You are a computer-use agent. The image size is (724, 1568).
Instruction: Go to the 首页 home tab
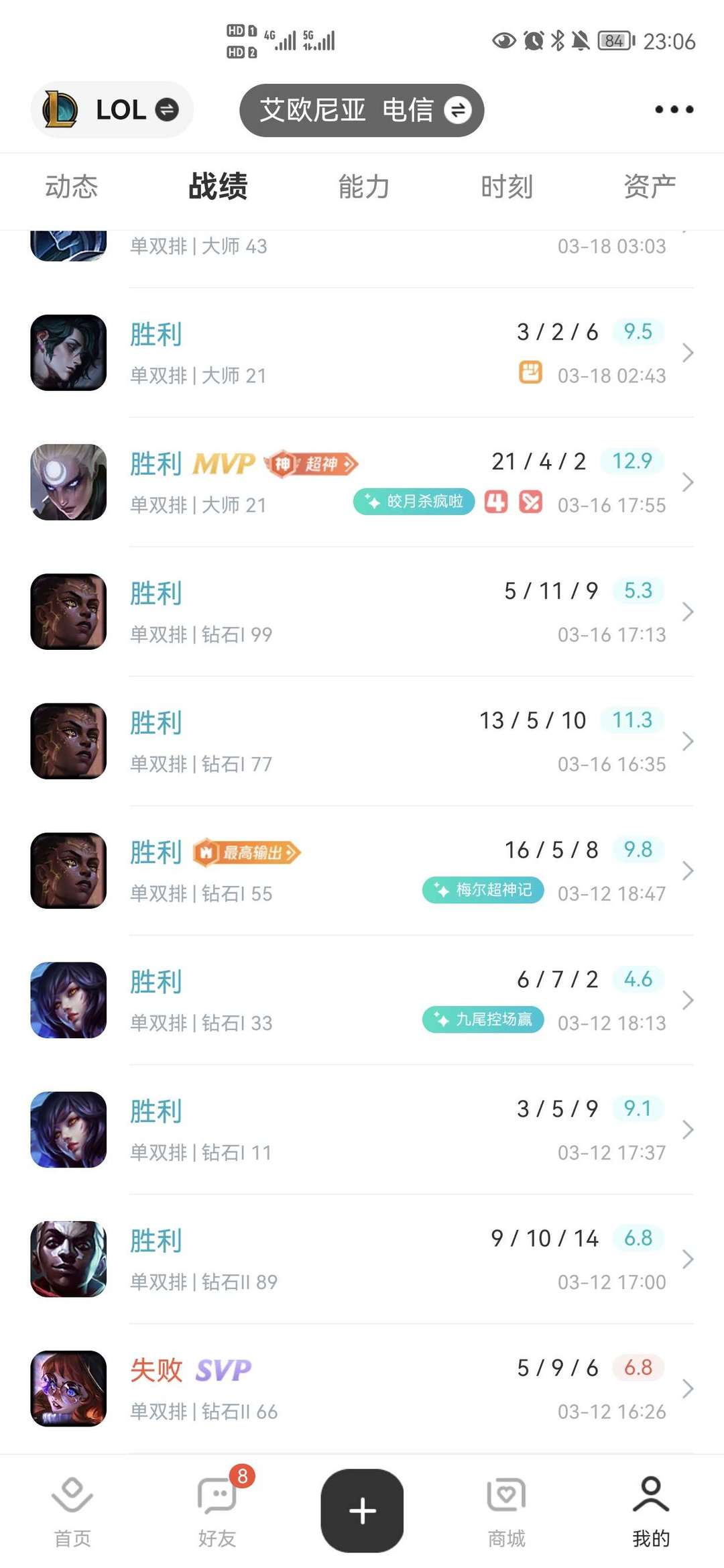coord(72,1510)
